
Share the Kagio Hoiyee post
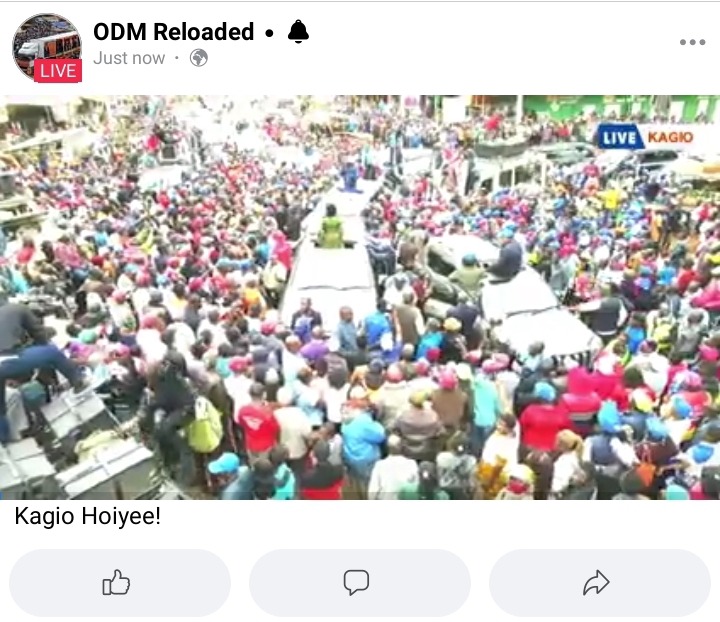(x=598, y=582)
